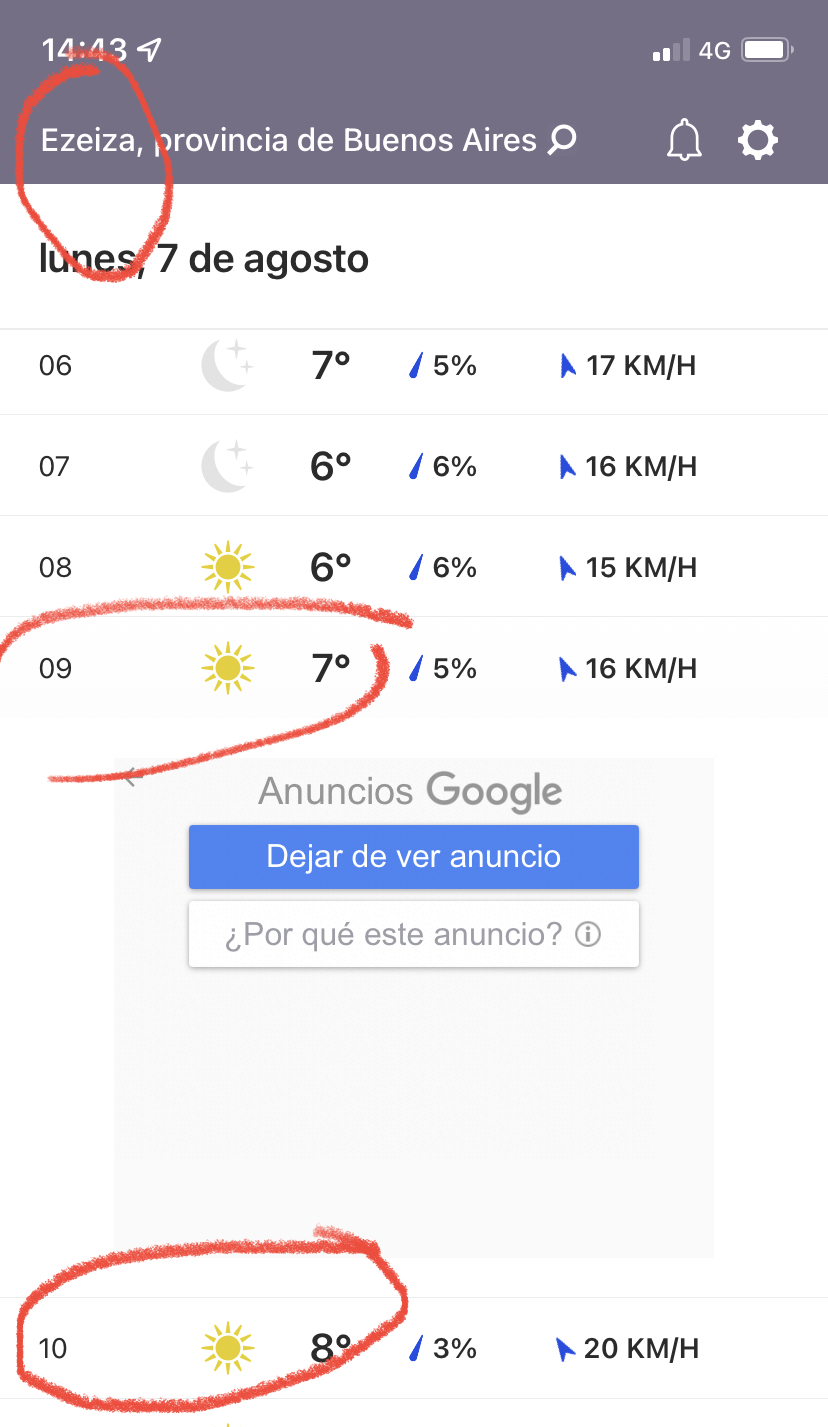Screen dimensions: 828x1427
Task: Open the notifications bell
Action: pyautogui.click(x=684, y=141)
